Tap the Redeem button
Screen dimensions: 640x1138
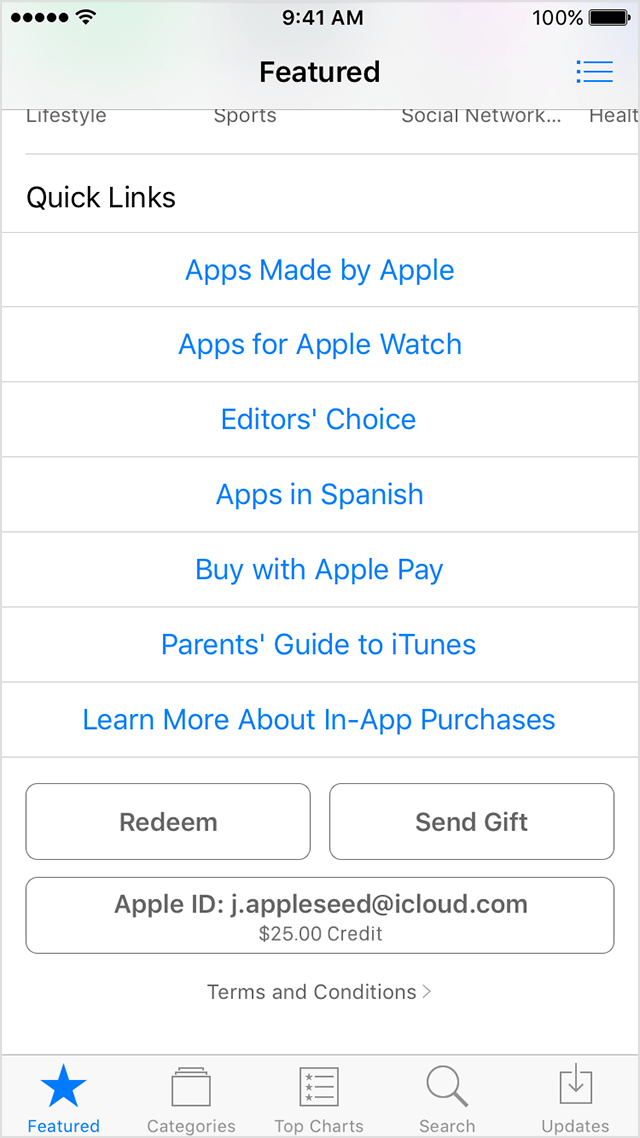[x=168, y=822]
